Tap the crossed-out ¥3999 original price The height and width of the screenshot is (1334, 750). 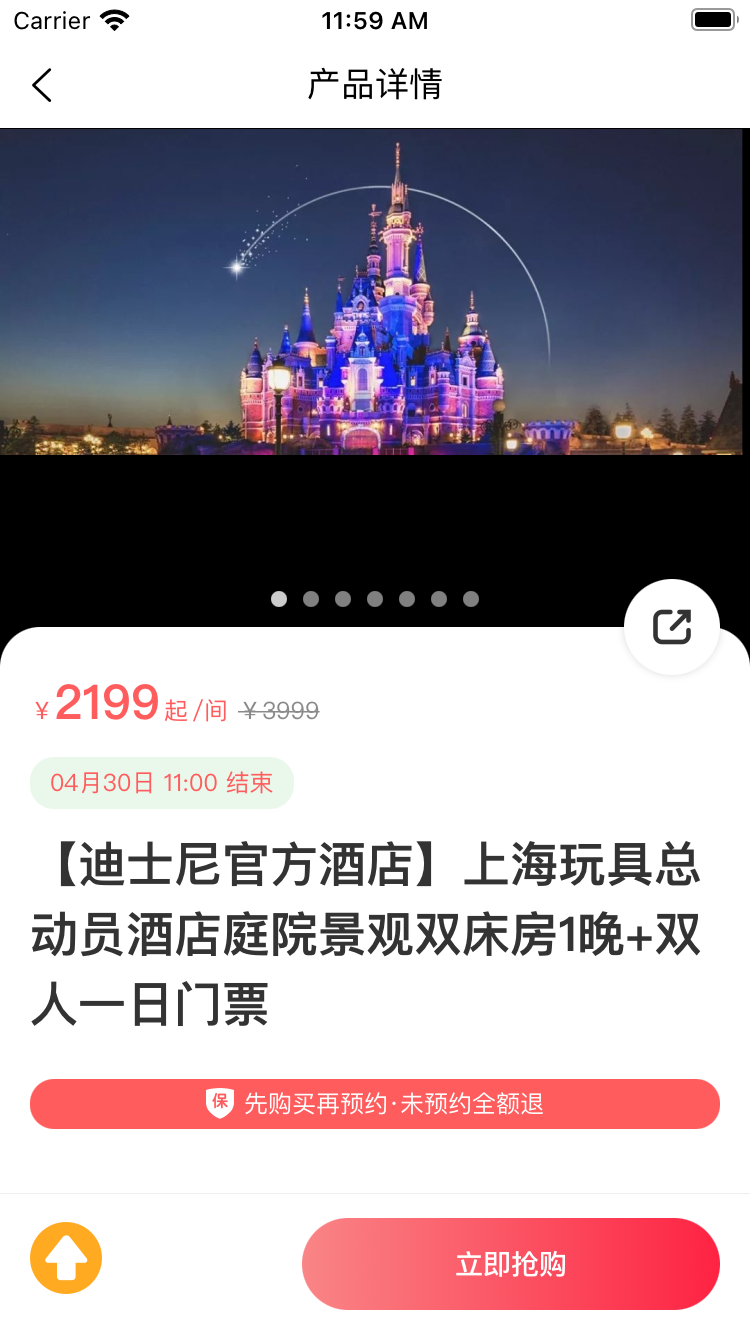click(280, 710)
